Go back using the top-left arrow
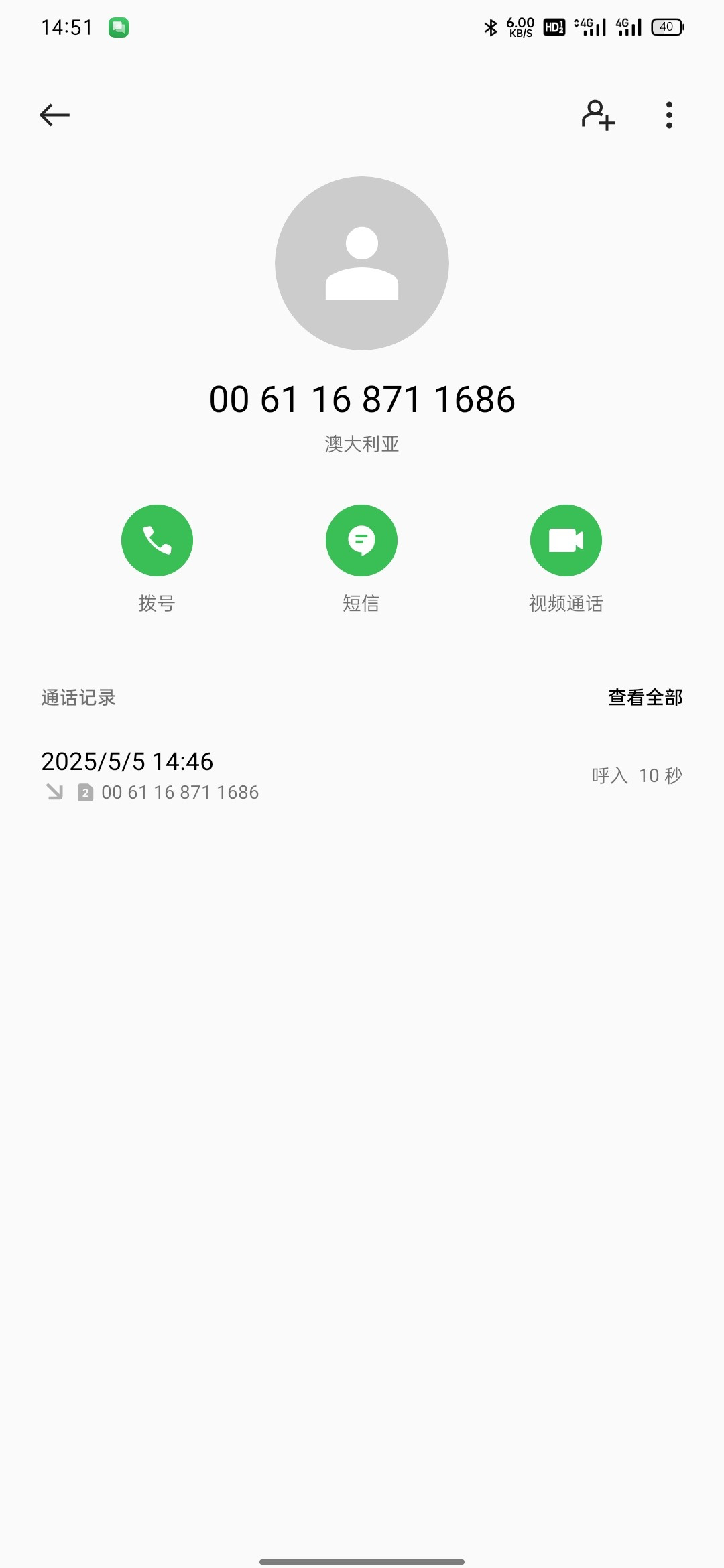The width and height of the screenshot is (724, 1568). (x=54, y=115)
